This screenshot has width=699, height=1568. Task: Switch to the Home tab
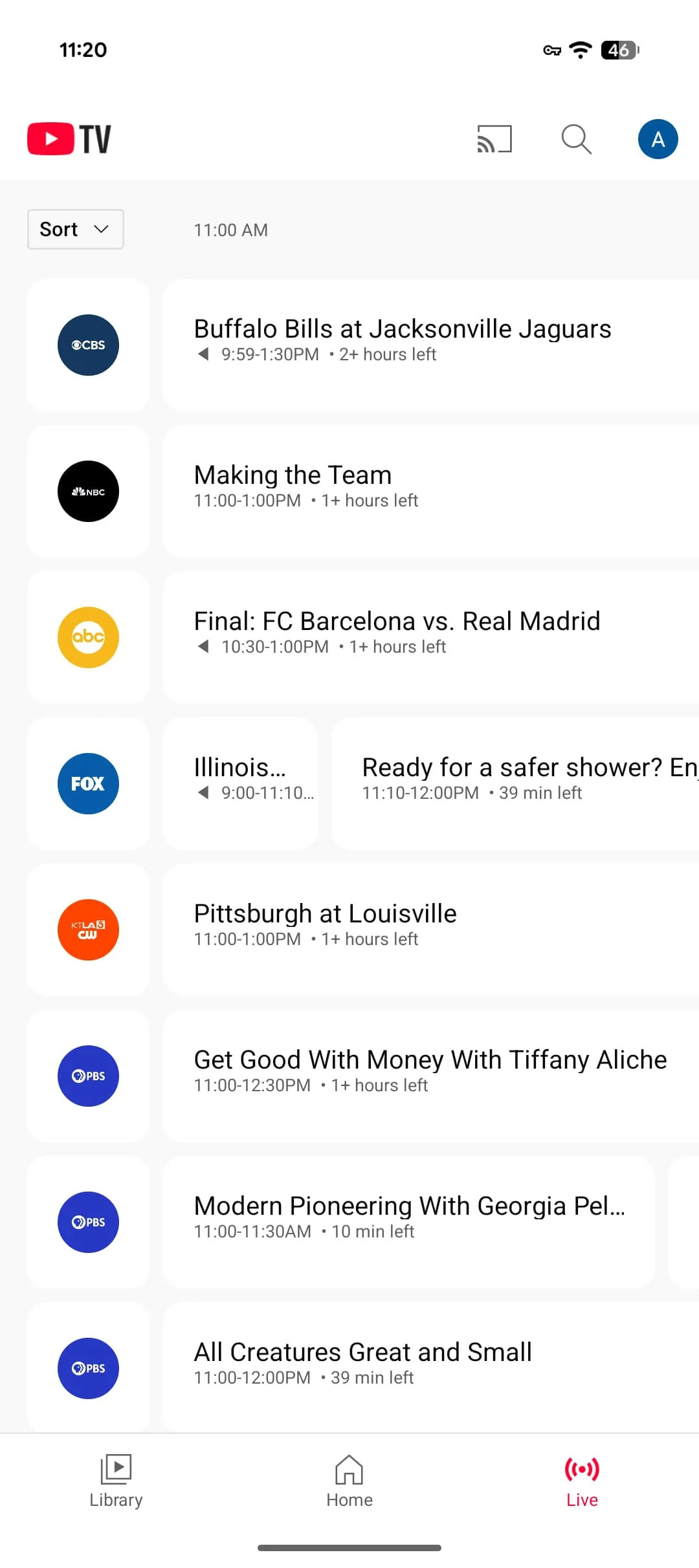[349, 1481]
